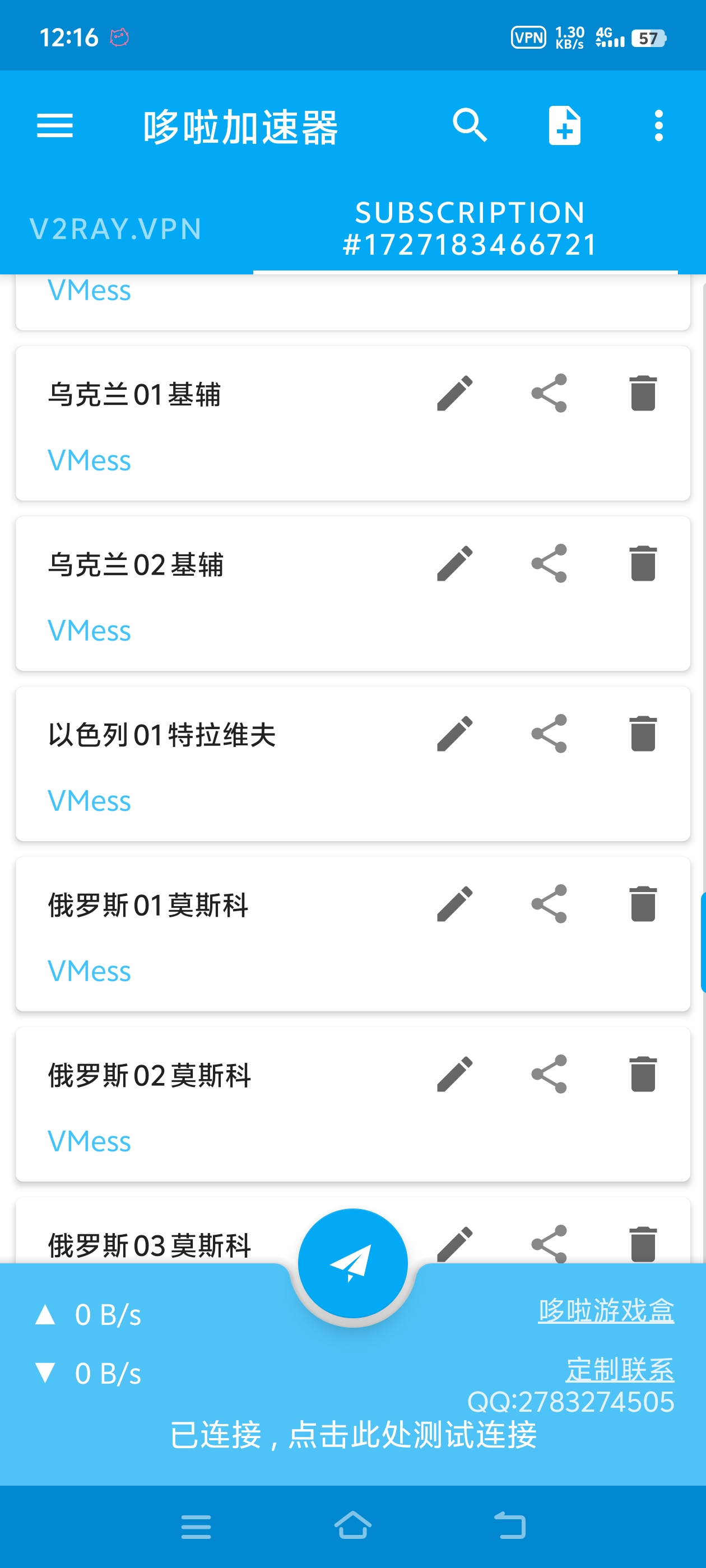Share the 乌克兰02基辅 config
The height and width of the screenshot is (1568, 706).
coord(549,564)
